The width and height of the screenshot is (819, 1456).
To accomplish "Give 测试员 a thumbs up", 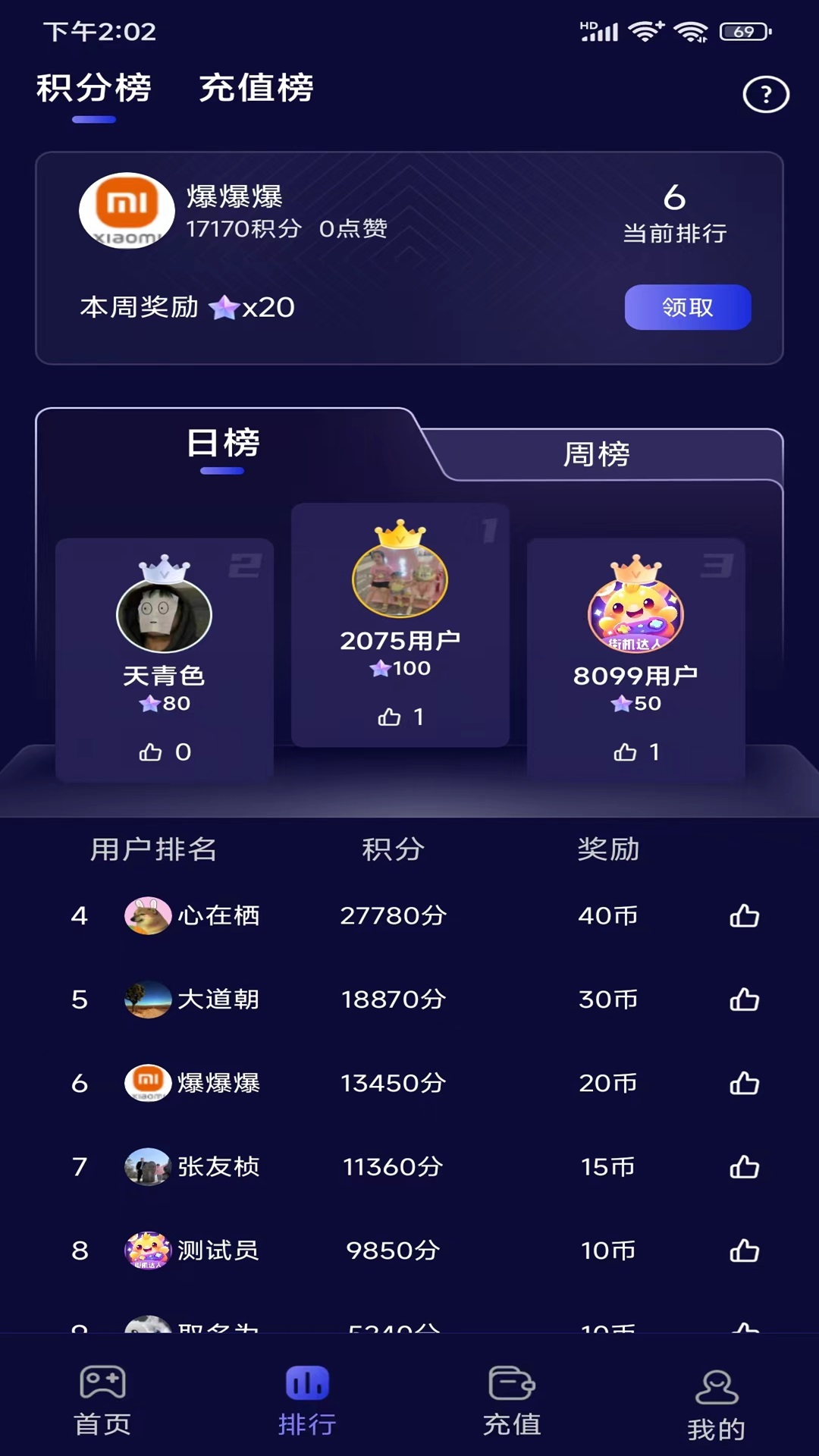I will point(744,1250).
